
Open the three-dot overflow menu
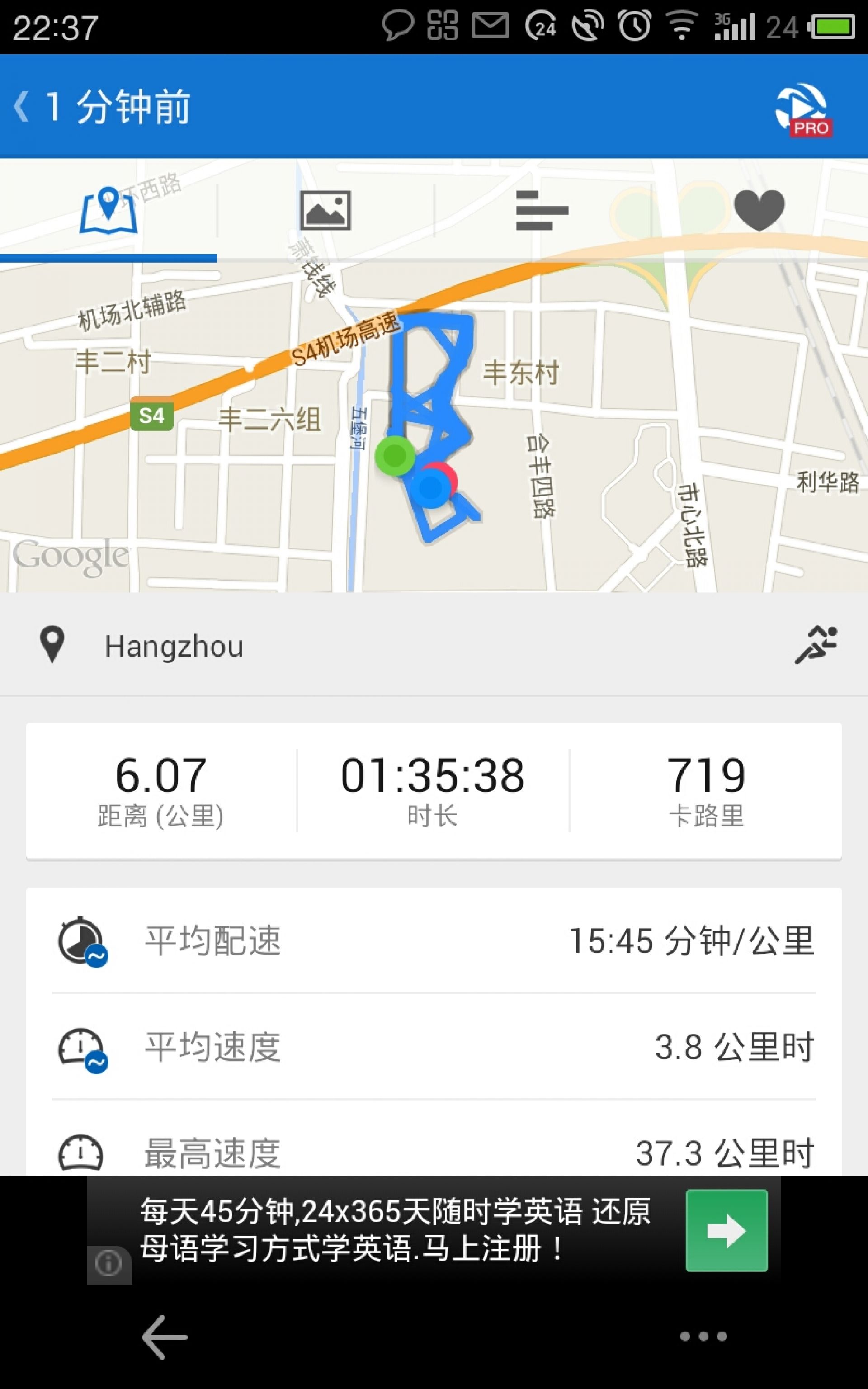coord(703,1336)
